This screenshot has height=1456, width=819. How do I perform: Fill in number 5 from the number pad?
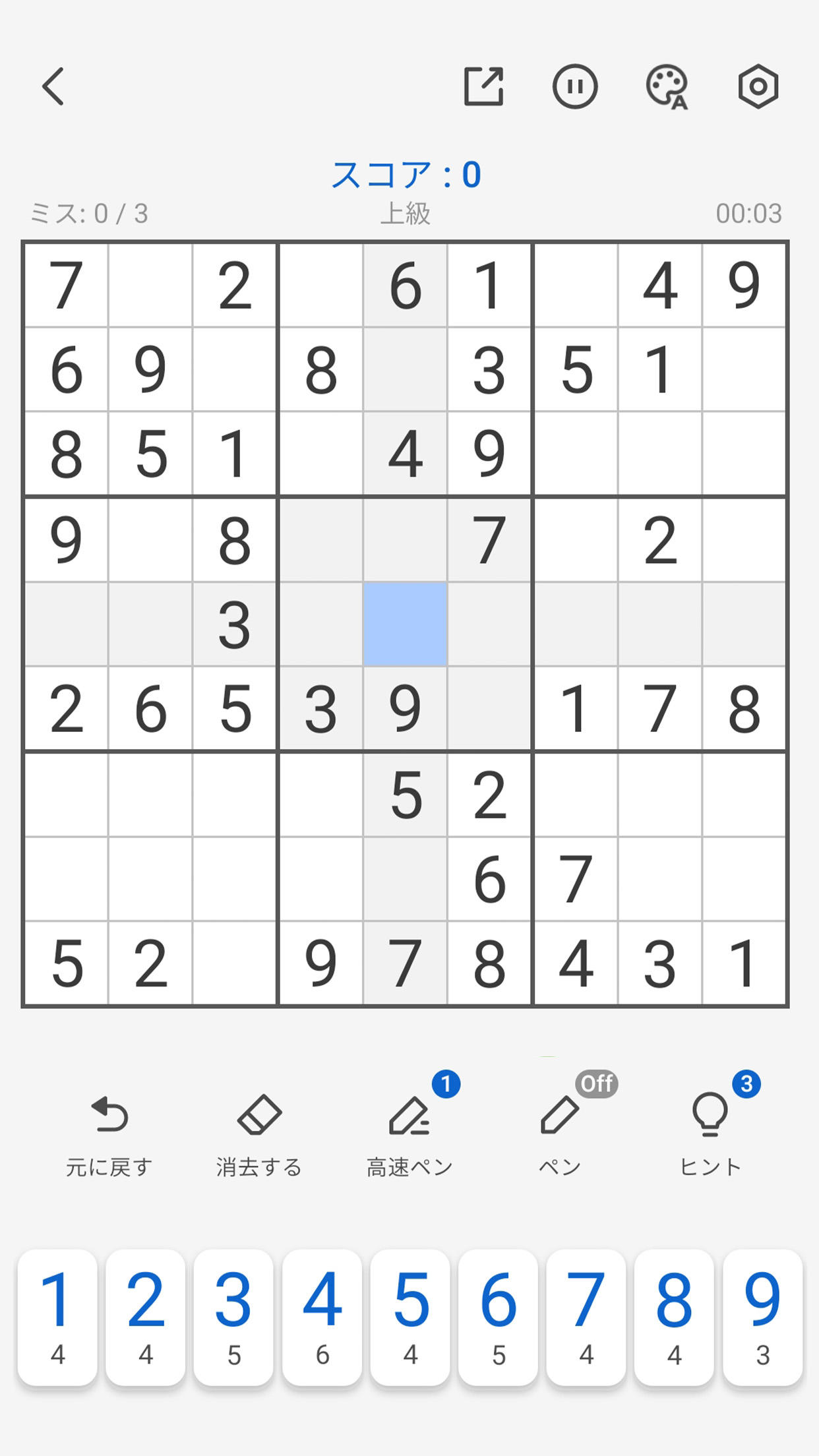point(410,1317)
